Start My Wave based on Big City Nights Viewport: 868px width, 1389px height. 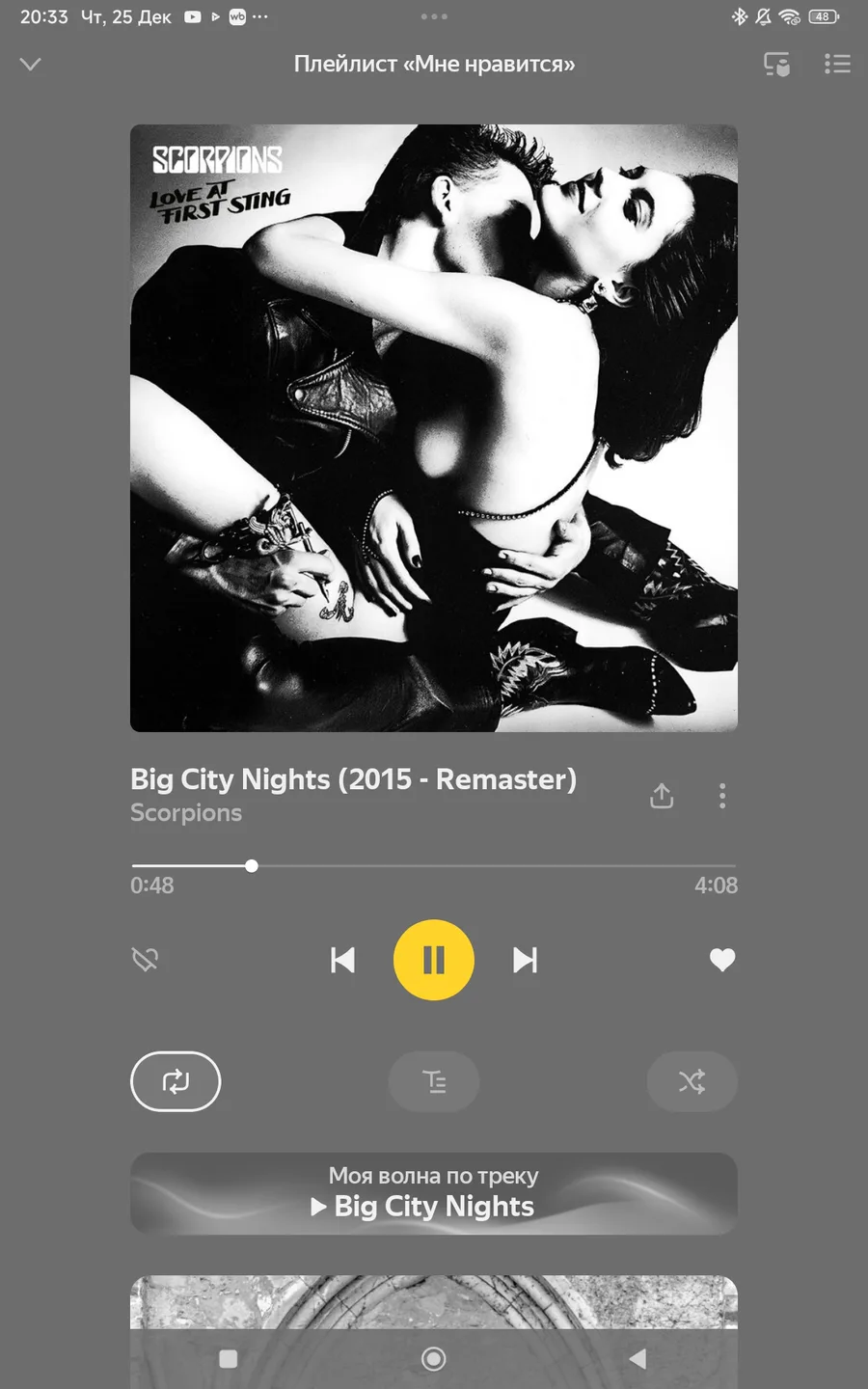pyautogui.click(x=434, y=1193)
